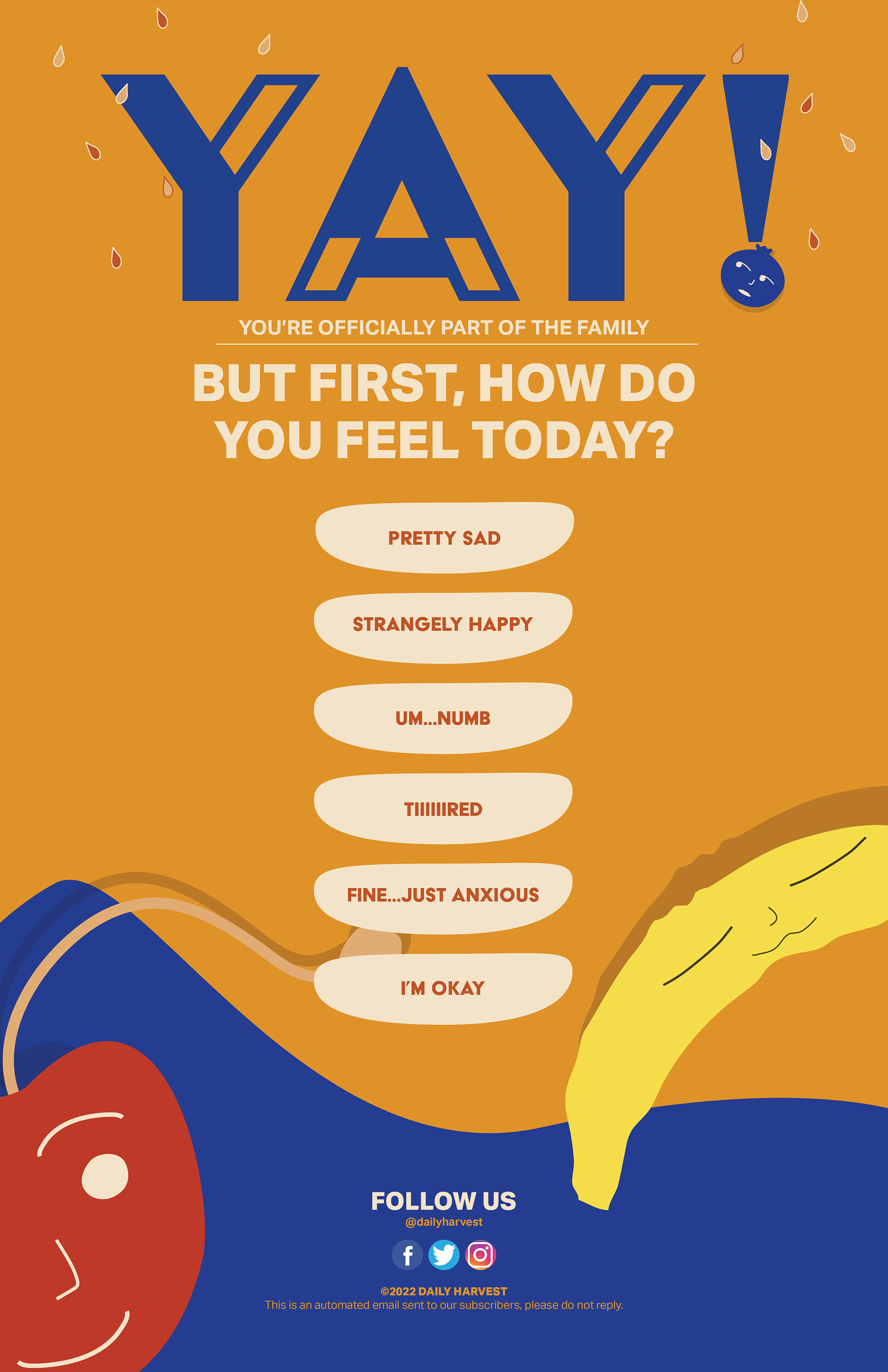Choose the Strangely Happy button
This screenshot has width=888, height=1372.
[x=443, y=625]
